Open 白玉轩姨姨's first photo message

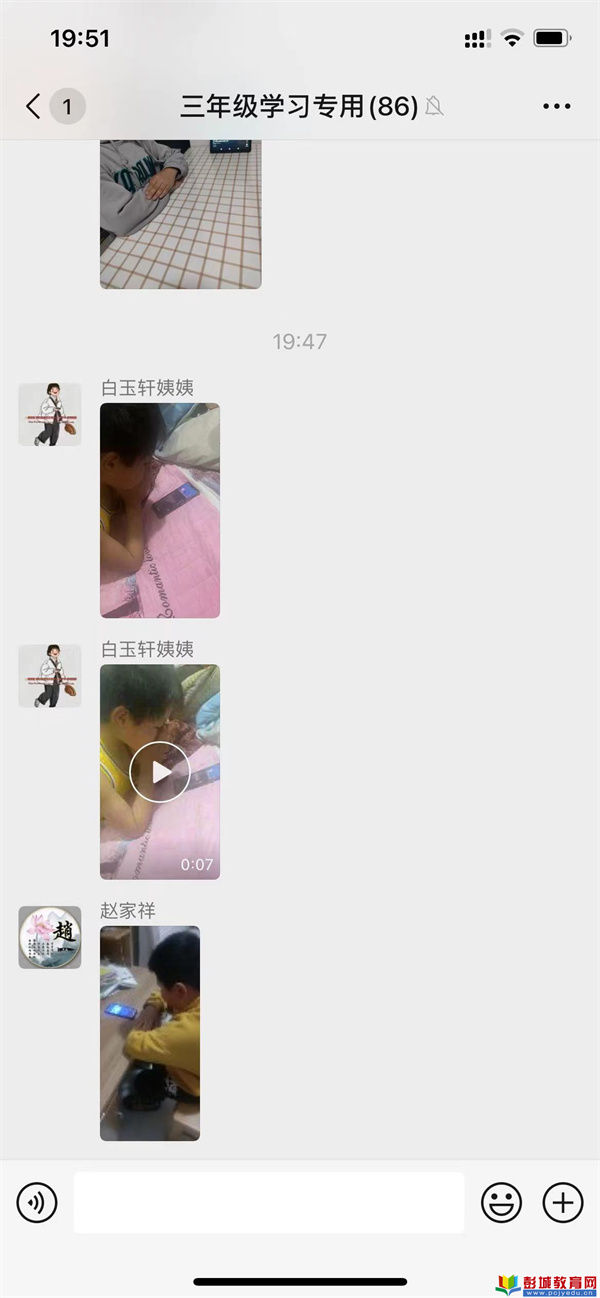(x=159, y=510)
